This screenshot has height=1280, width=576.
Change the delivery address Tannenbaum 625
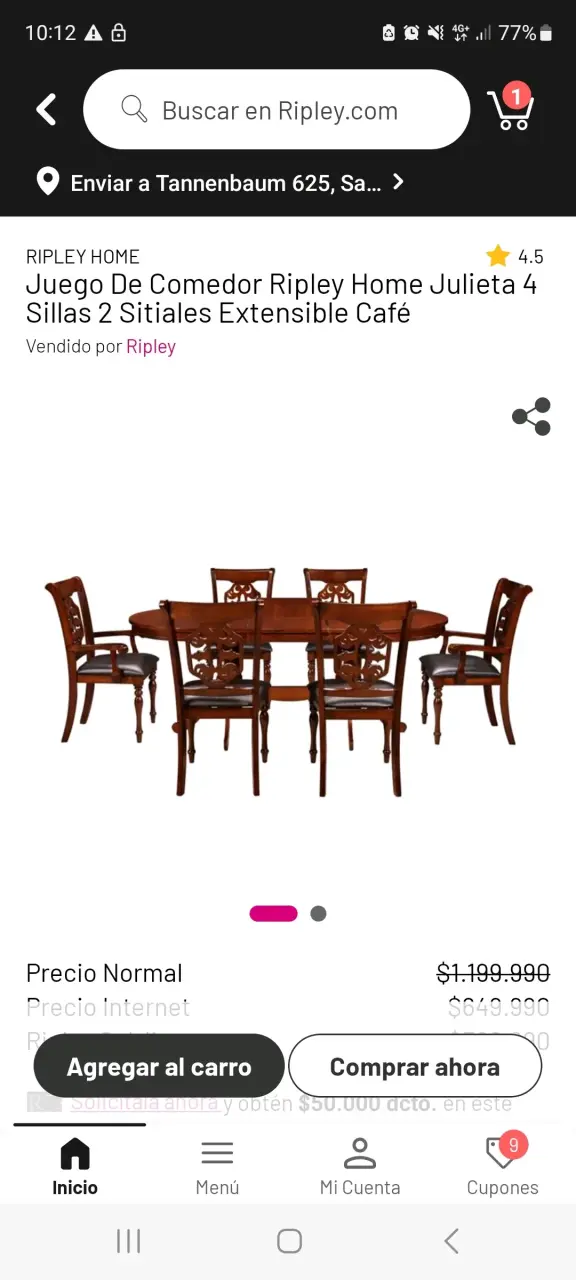pyautogui.click(x=220, y=183)
